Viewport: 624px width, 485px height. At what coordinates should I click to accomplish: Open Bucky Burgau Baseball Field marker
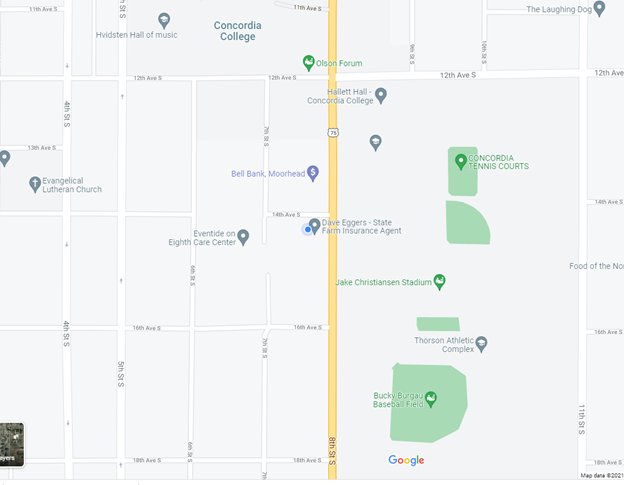[431, 399]
